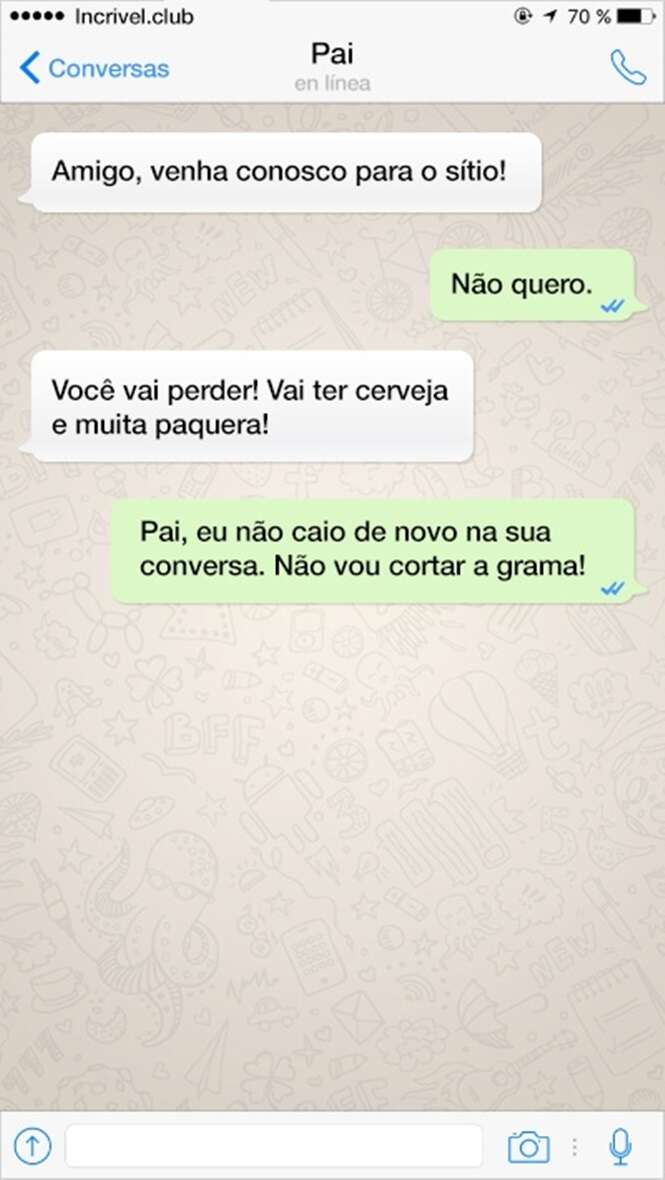Open Pai's contact info from header
This screenshot has height=1180, width=665.
[x=332, y=64]
